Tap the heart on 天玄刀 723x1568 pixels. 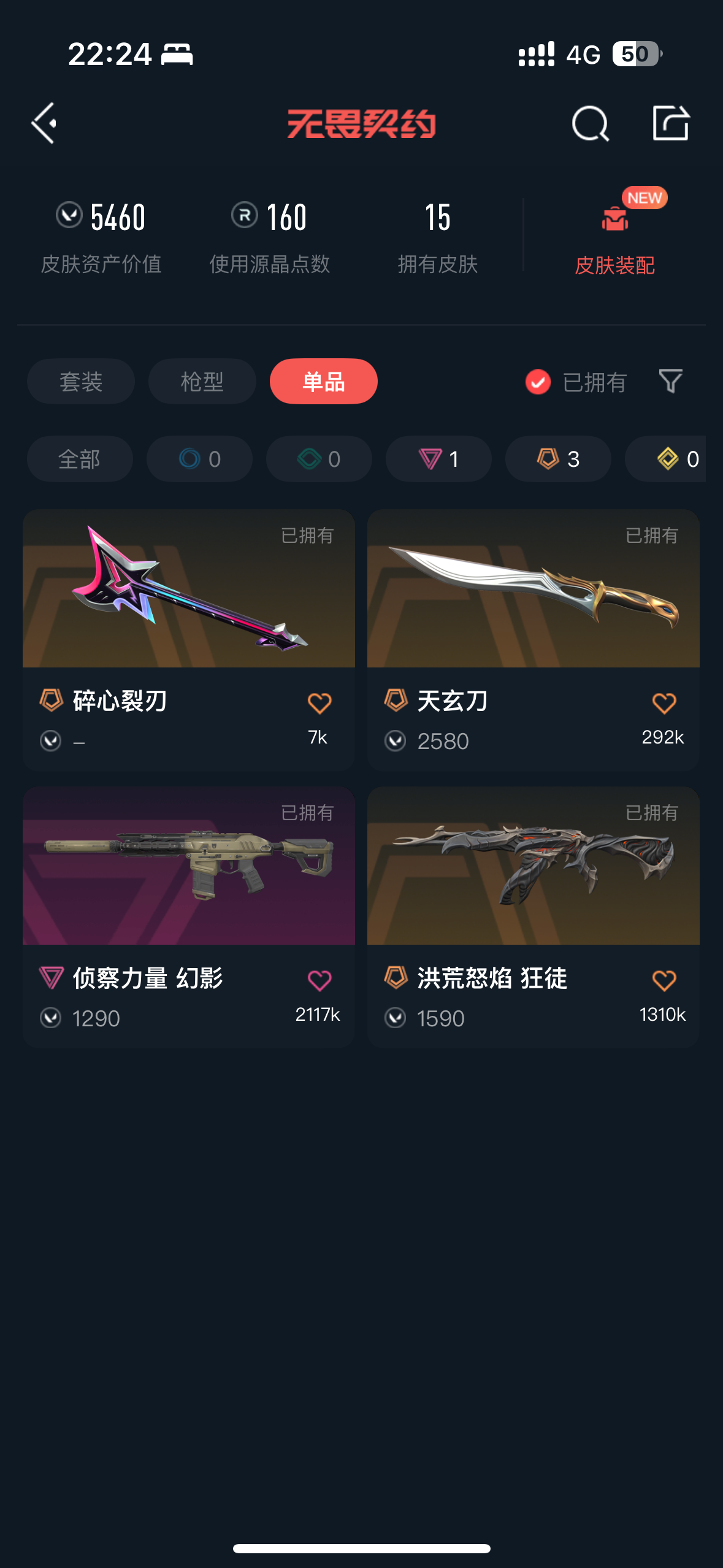click(x=664, y=703)
